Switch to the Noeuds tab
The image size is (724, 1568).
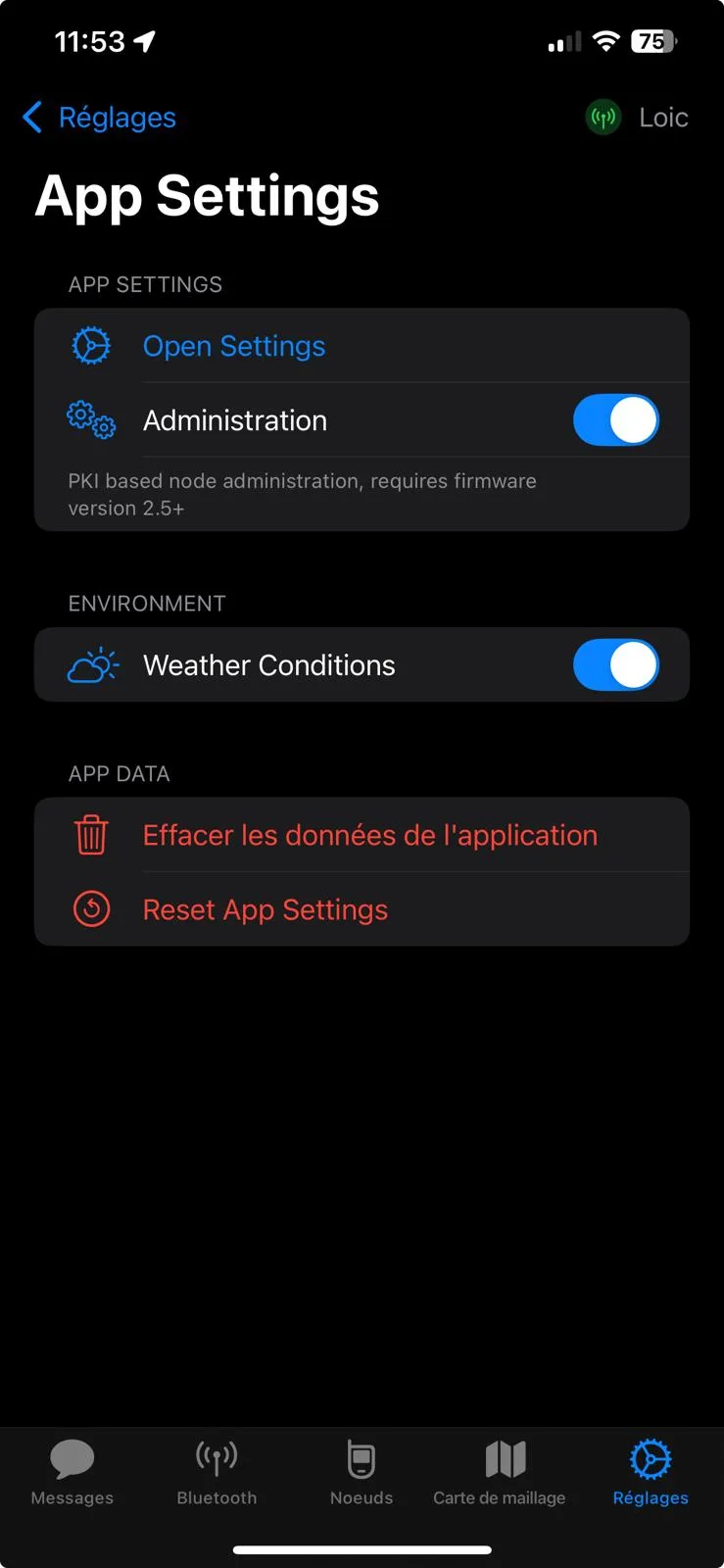point(362,1472)
